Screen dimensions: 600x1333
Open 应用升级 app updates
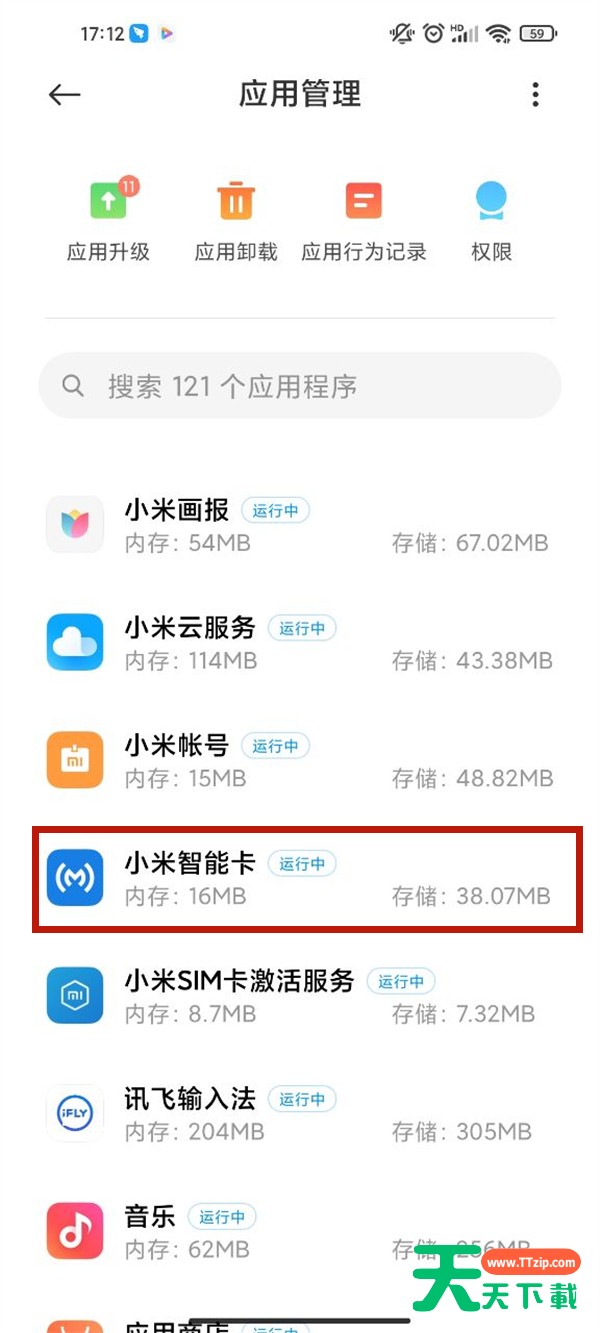pos(108,220)
